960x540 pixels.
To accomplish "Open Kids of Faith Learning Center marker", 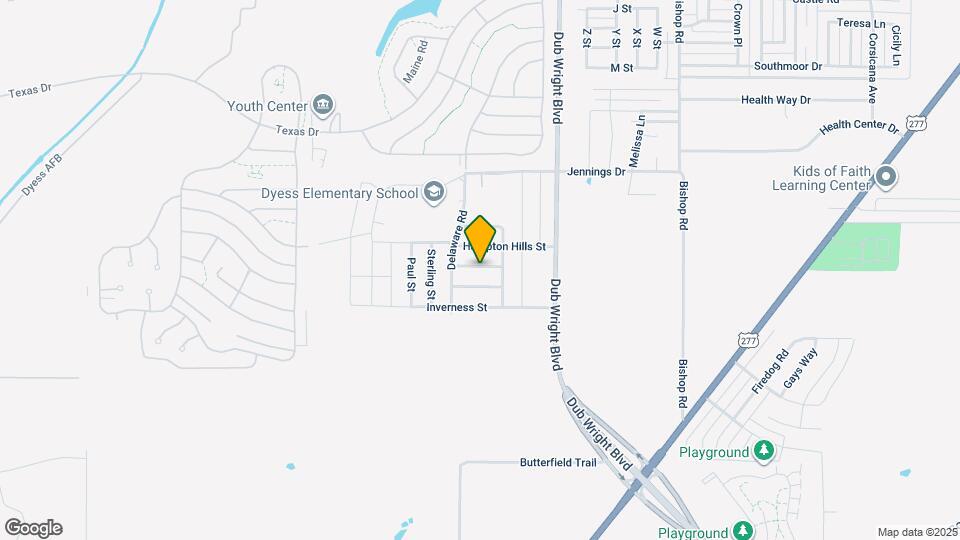I will point(886,178).
